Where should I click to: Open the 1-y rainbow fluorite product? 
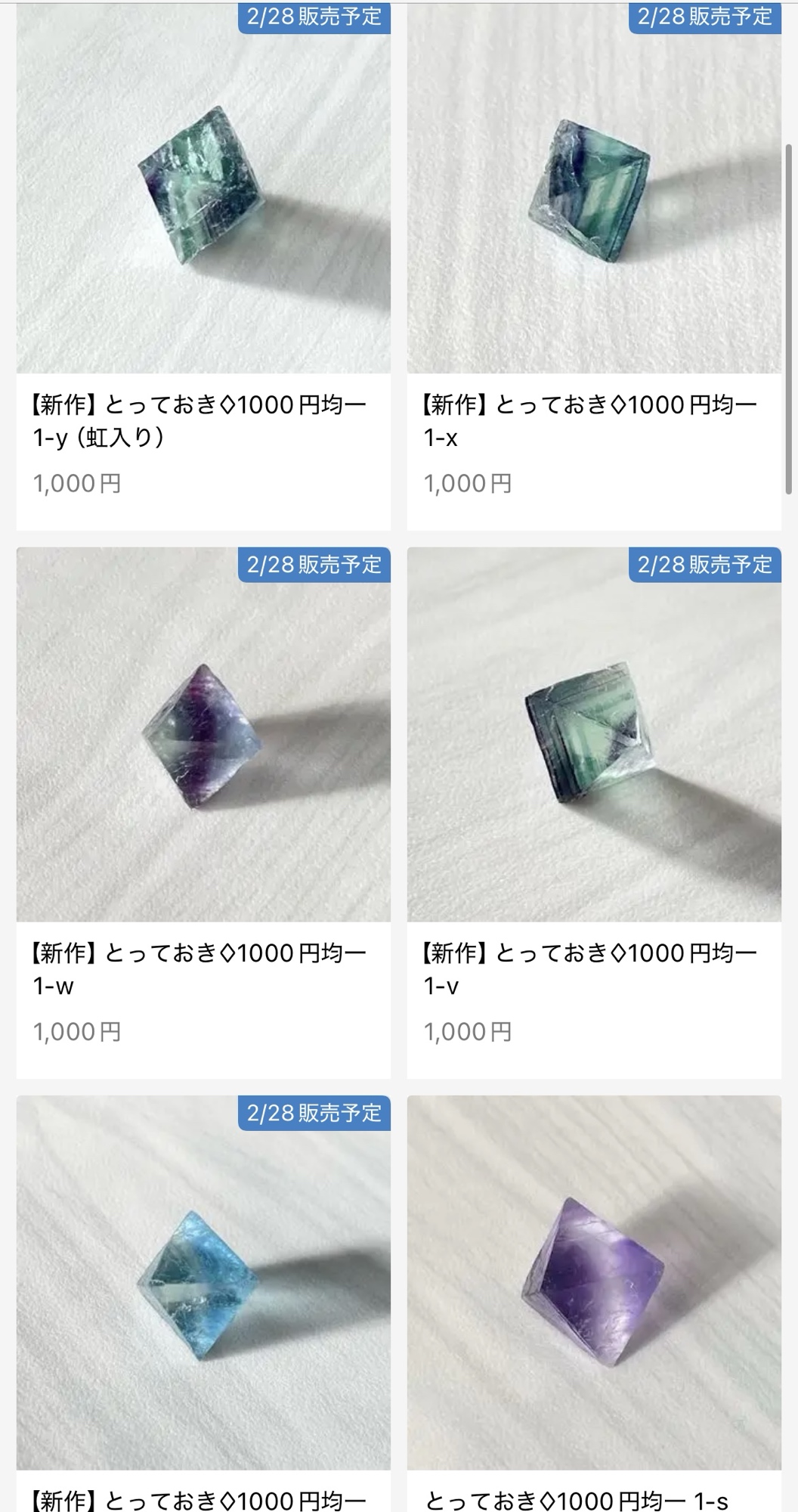[x=203, y=189]
